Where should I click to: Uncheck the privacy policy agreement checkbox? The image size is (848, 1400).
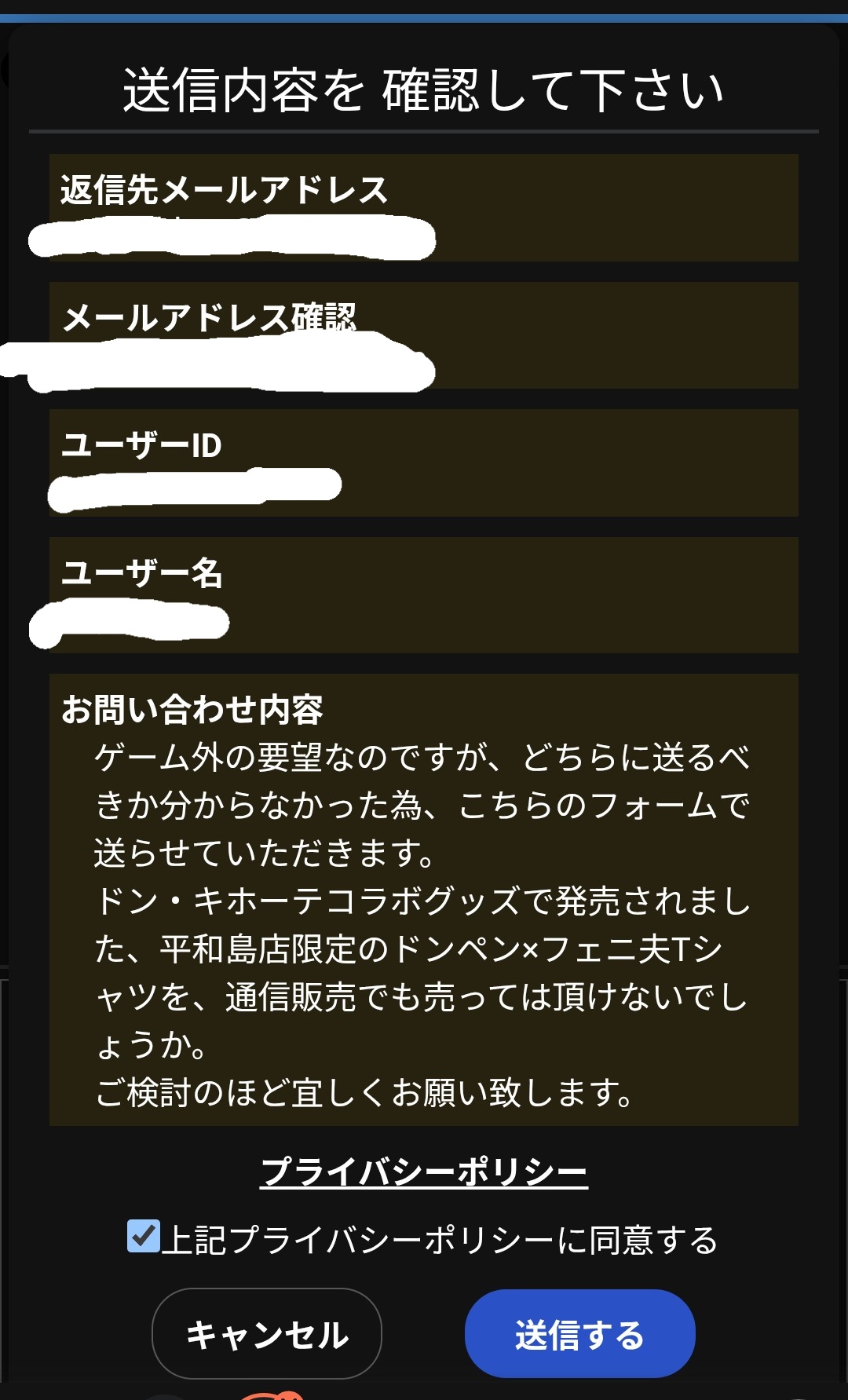[144, 1236]
